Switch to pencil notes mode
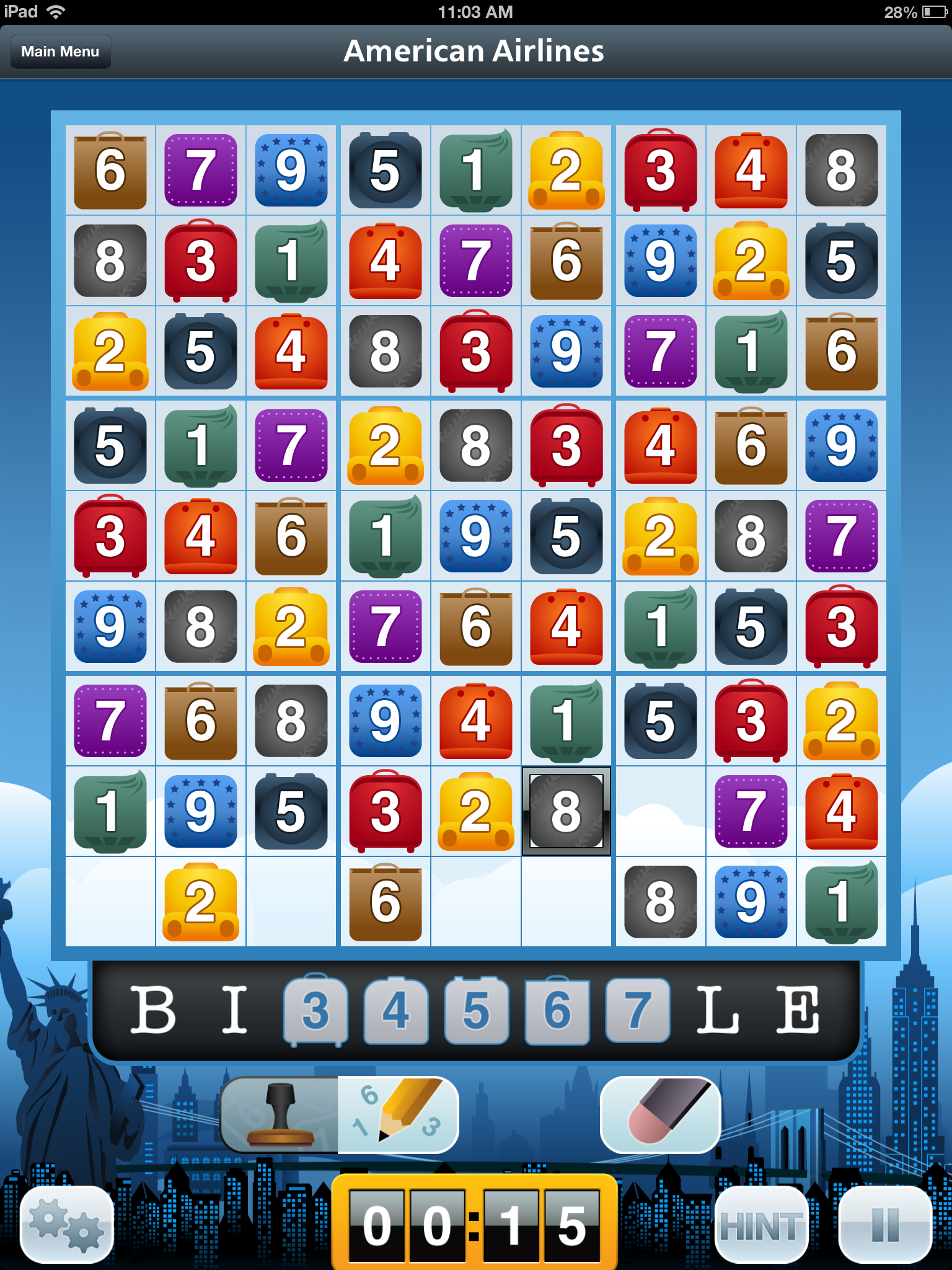This screenshot has width=952, height=1270. [x=398, y=1115]
